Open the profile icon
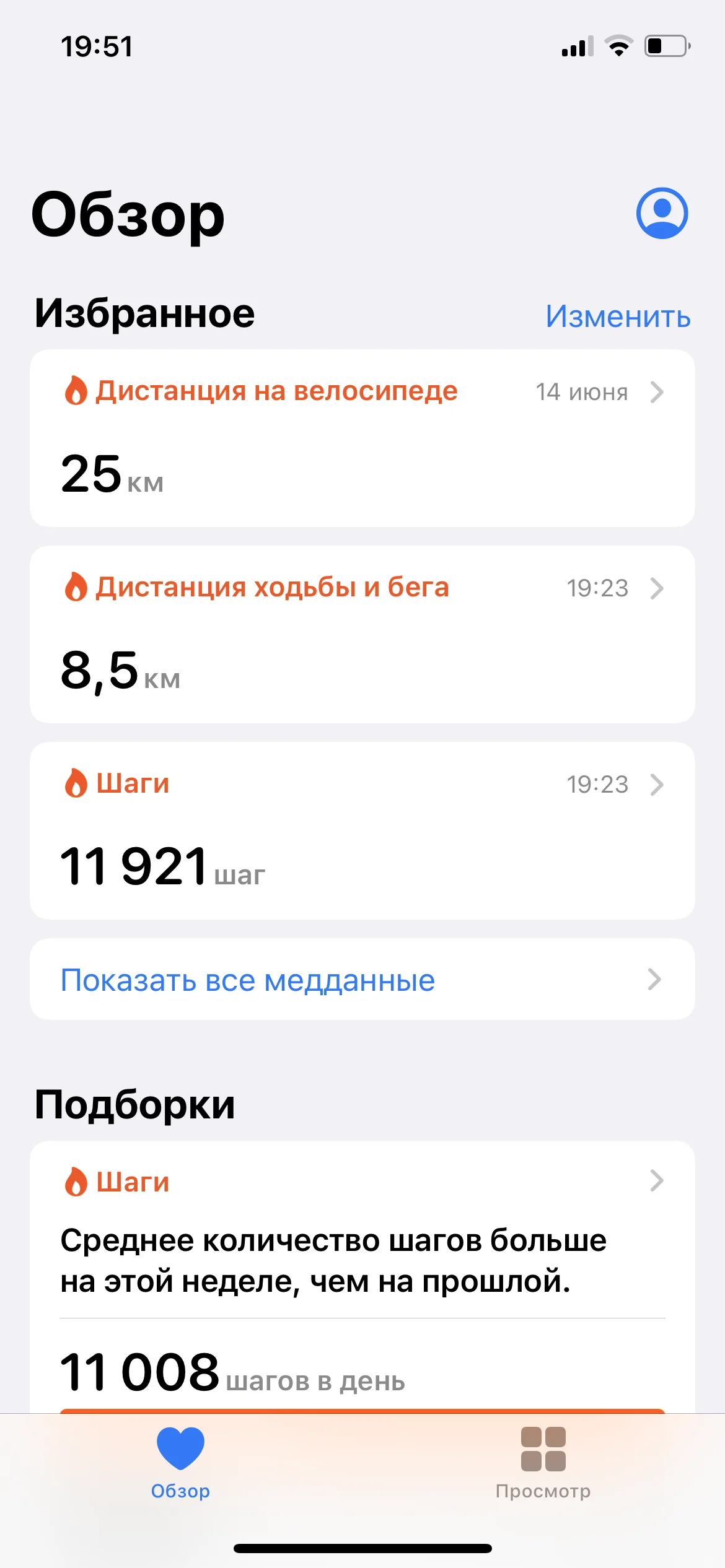The width and height of the screenshot is (725, 1568). point(662,213)
